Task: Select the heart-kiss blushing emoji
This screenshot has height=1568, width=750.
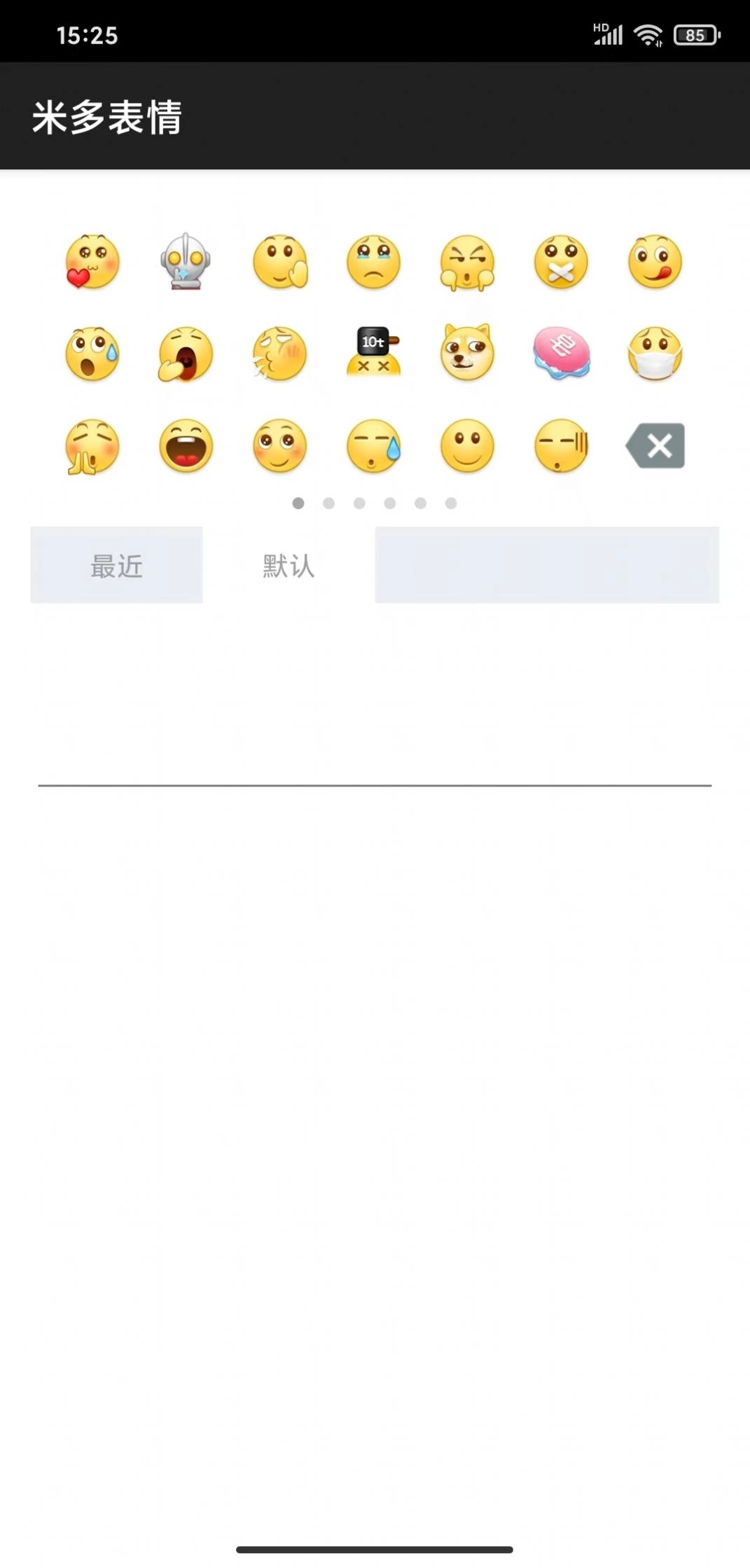Action: [x=92, y=263]
